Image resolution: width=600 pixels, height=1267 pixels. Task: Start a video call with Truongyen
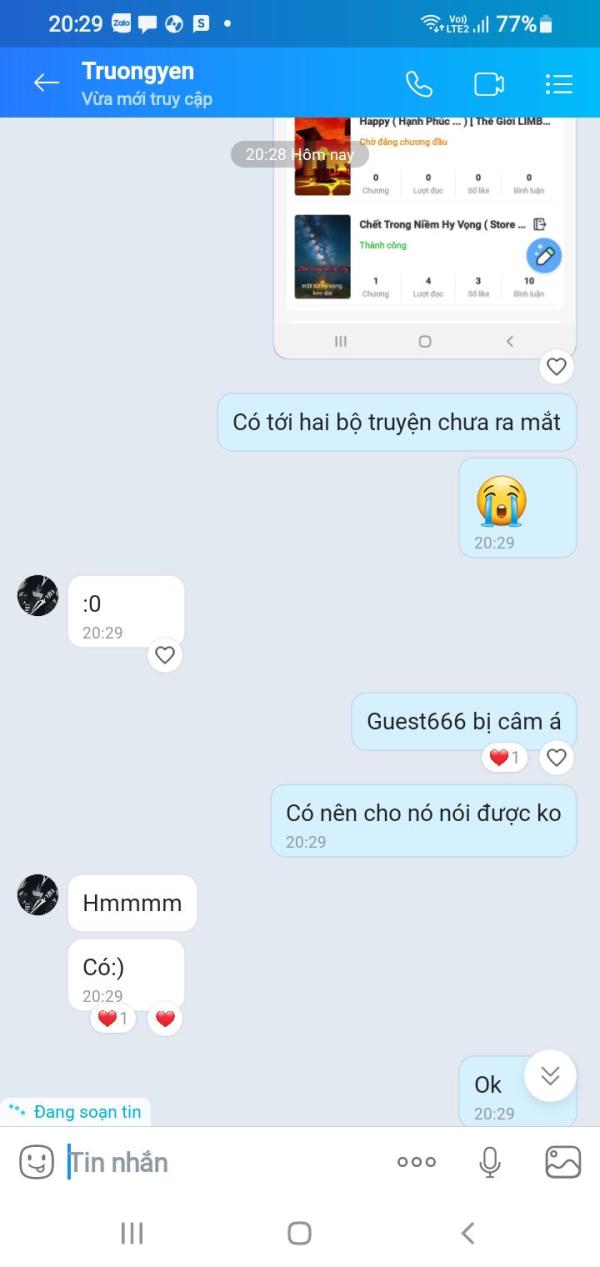(489, 84)
